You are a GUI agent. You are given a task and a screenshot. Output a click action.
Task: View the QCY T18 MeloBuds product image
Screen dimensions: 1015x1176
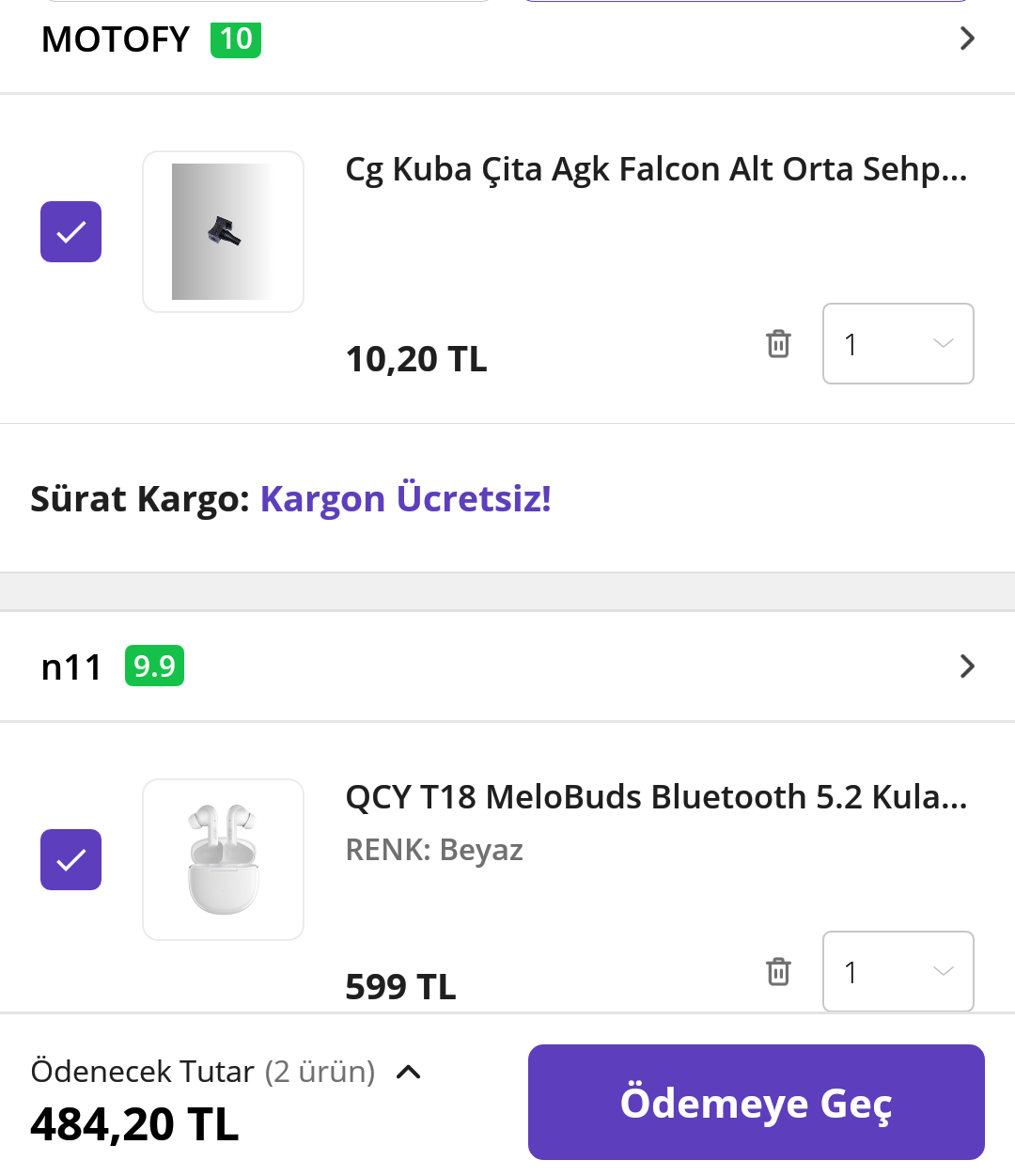point(223,860)
